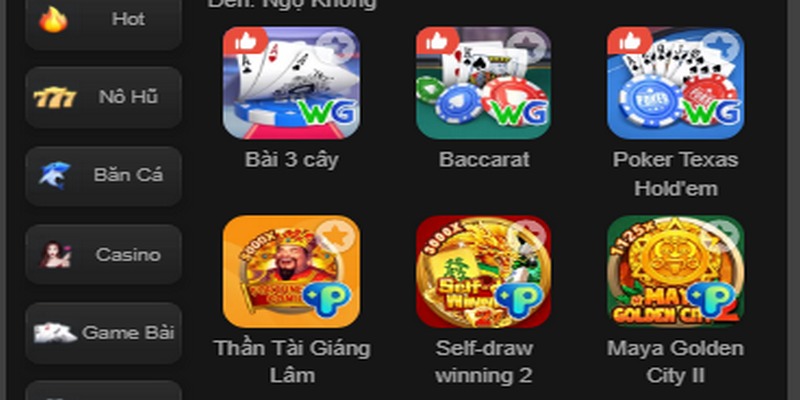Favorite Self-draw winning 2 with star

527,234
